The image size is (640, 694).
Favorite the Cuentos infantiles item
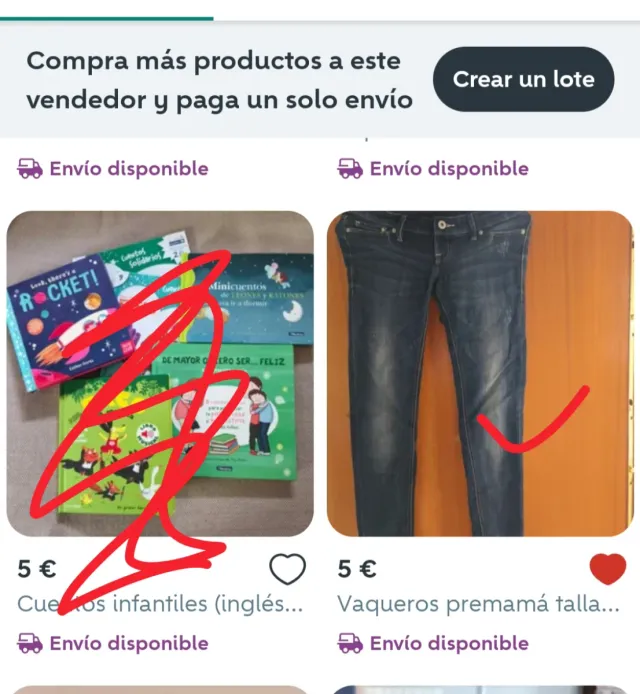click(288, 569)
